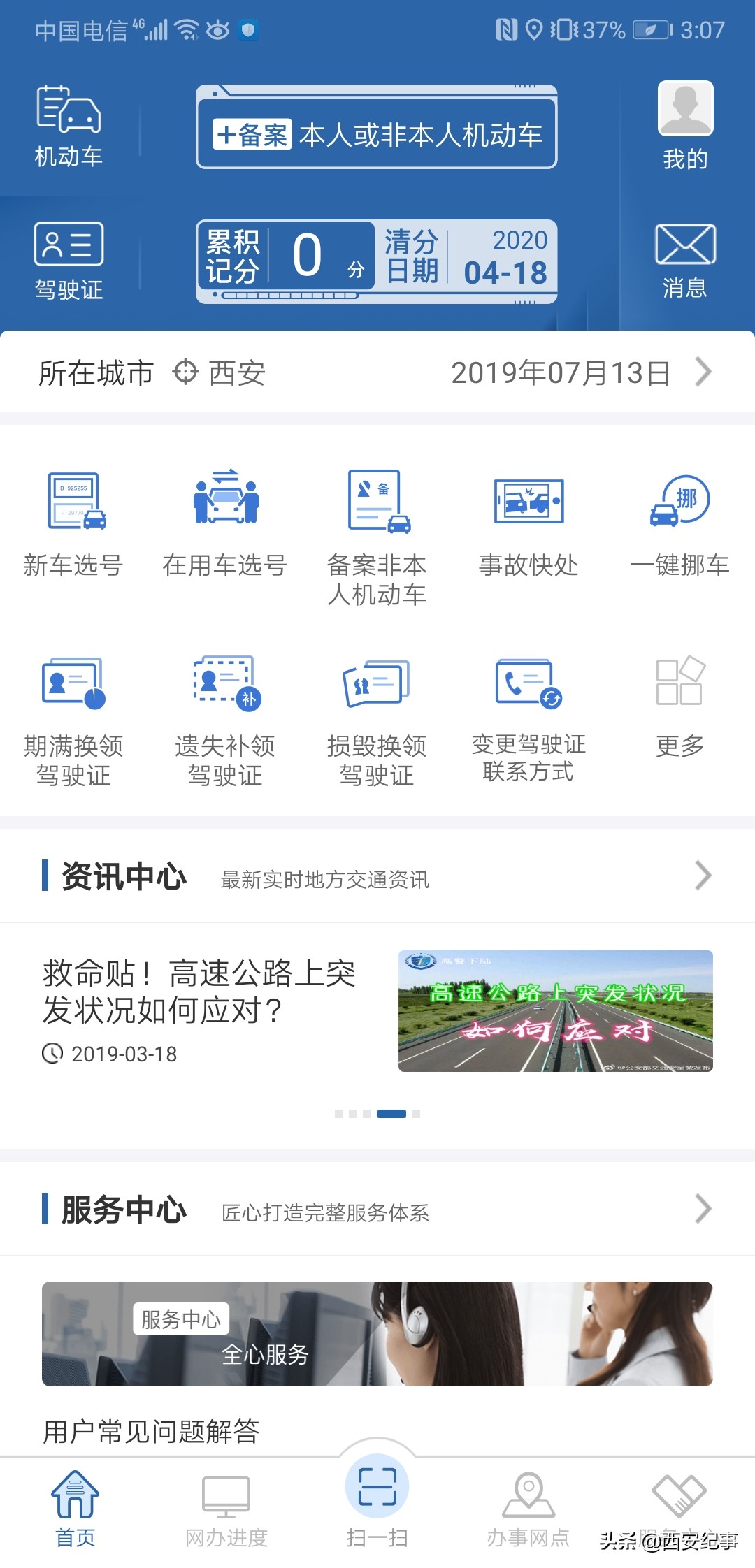
Task: Open 我的 profile page
Action: pos(686,122)
